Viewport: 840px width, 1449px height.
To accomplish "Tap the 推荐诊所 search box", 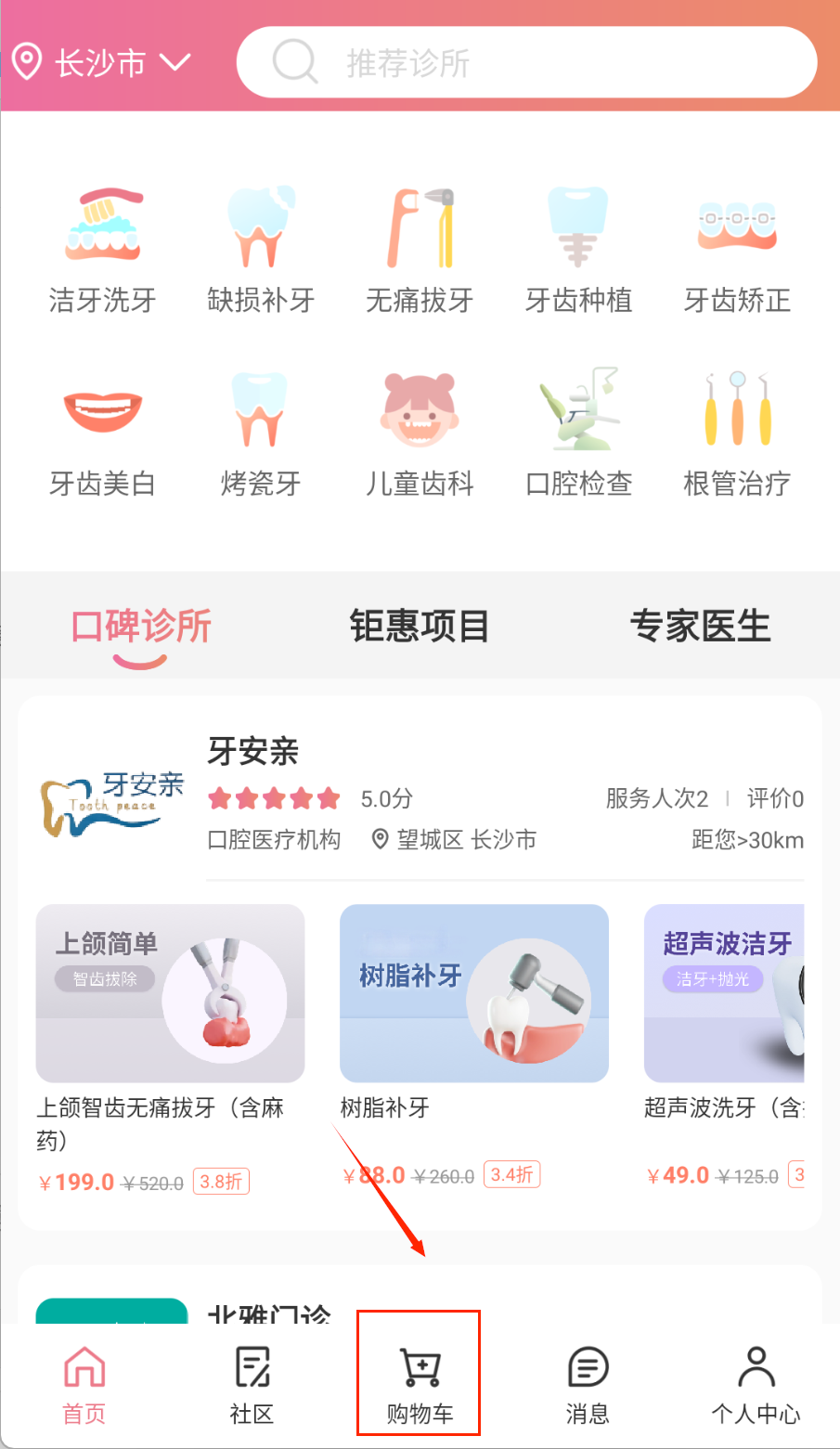I will (526, 63).
